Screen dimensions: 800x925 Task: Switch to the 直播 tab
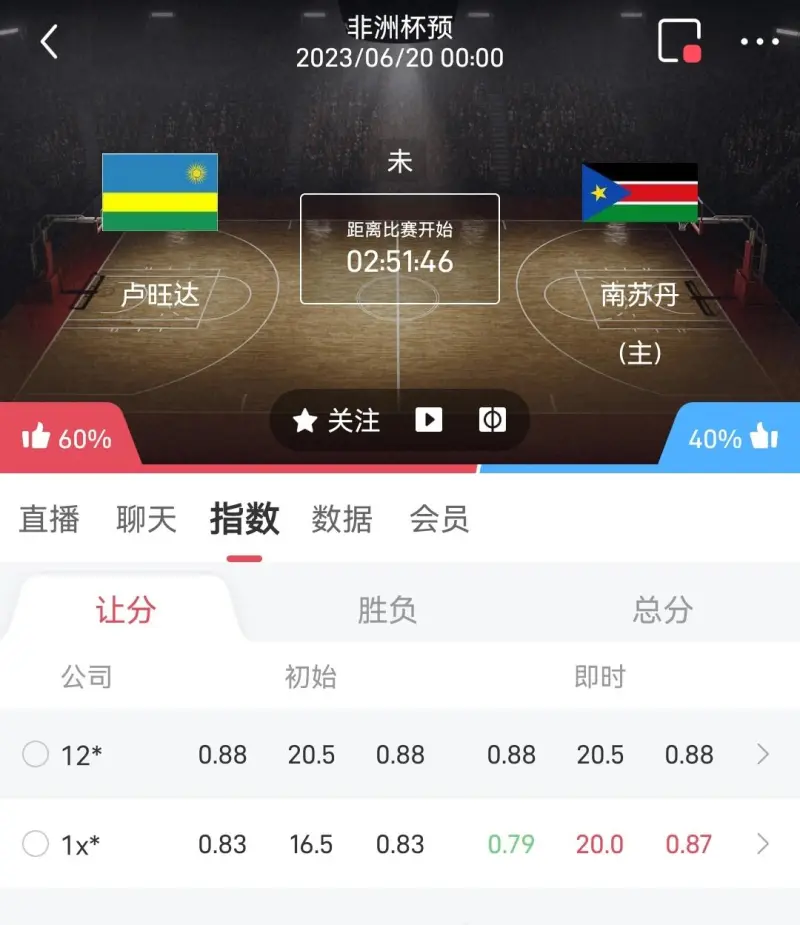coord(50,519)
